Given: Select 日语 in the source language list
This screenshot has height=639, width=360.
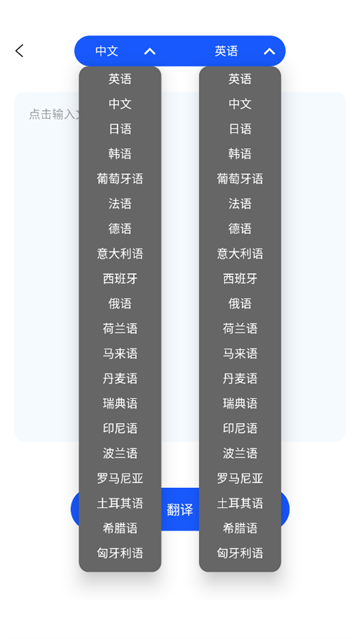Looking at the screenshot, I should click(120, 129).
